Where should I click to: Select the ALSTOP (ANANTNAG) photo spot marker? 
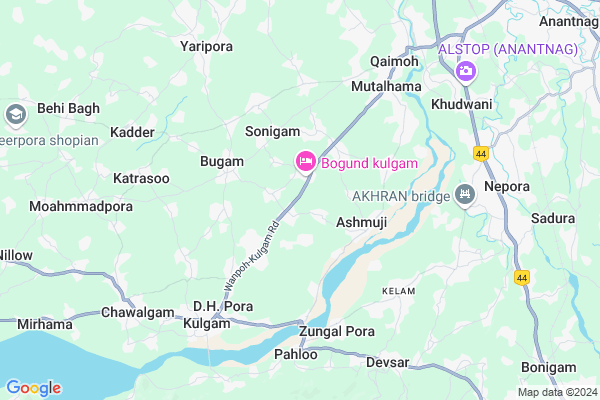tap(465, 71)
